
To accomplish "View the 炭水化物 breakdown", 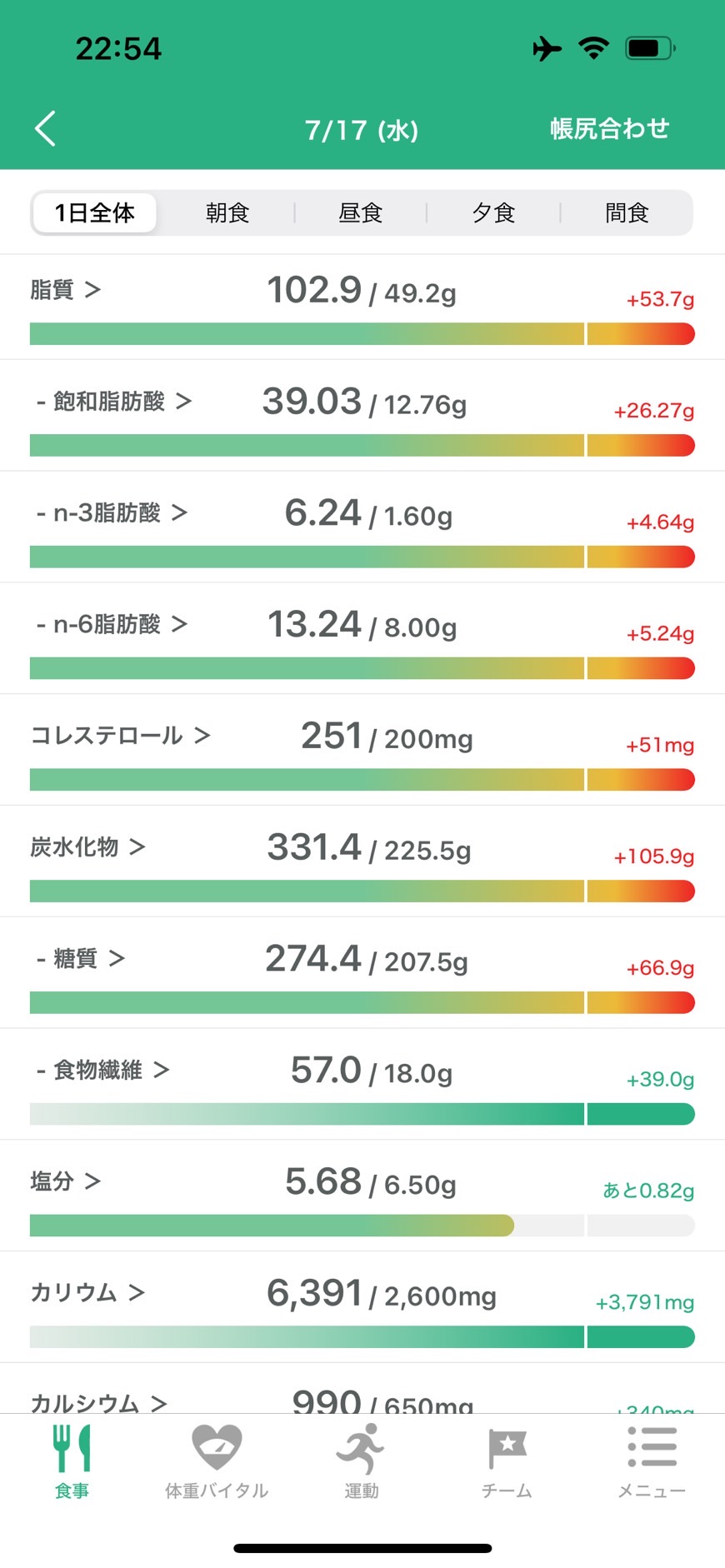I will point(362,862).
